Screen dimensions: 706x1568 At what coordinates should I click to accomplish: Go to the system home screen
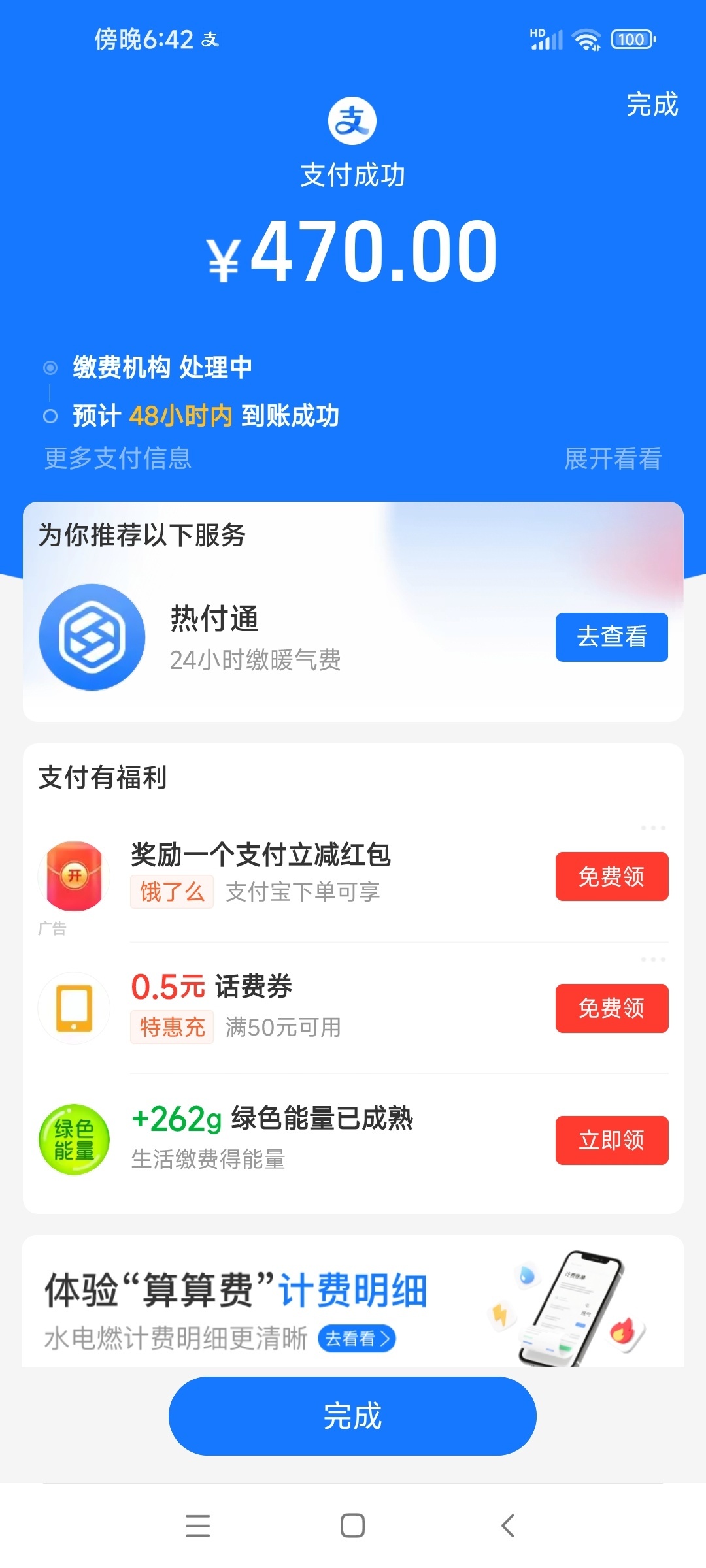pyautogui.click(x=352, y=1526)
